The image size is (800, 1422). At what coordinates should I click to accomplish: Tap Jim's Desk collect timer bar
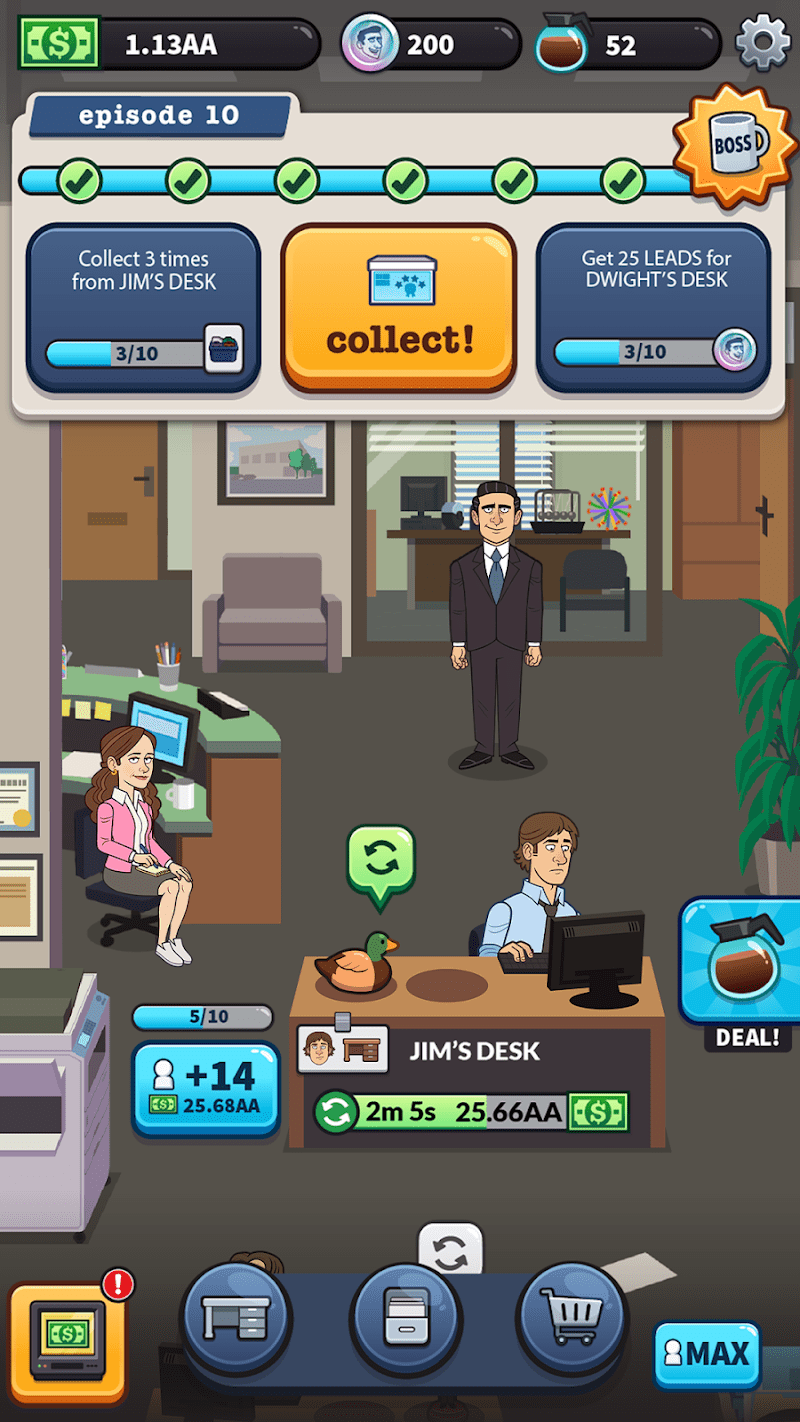pyautogui.click(x=470, y=1112)
